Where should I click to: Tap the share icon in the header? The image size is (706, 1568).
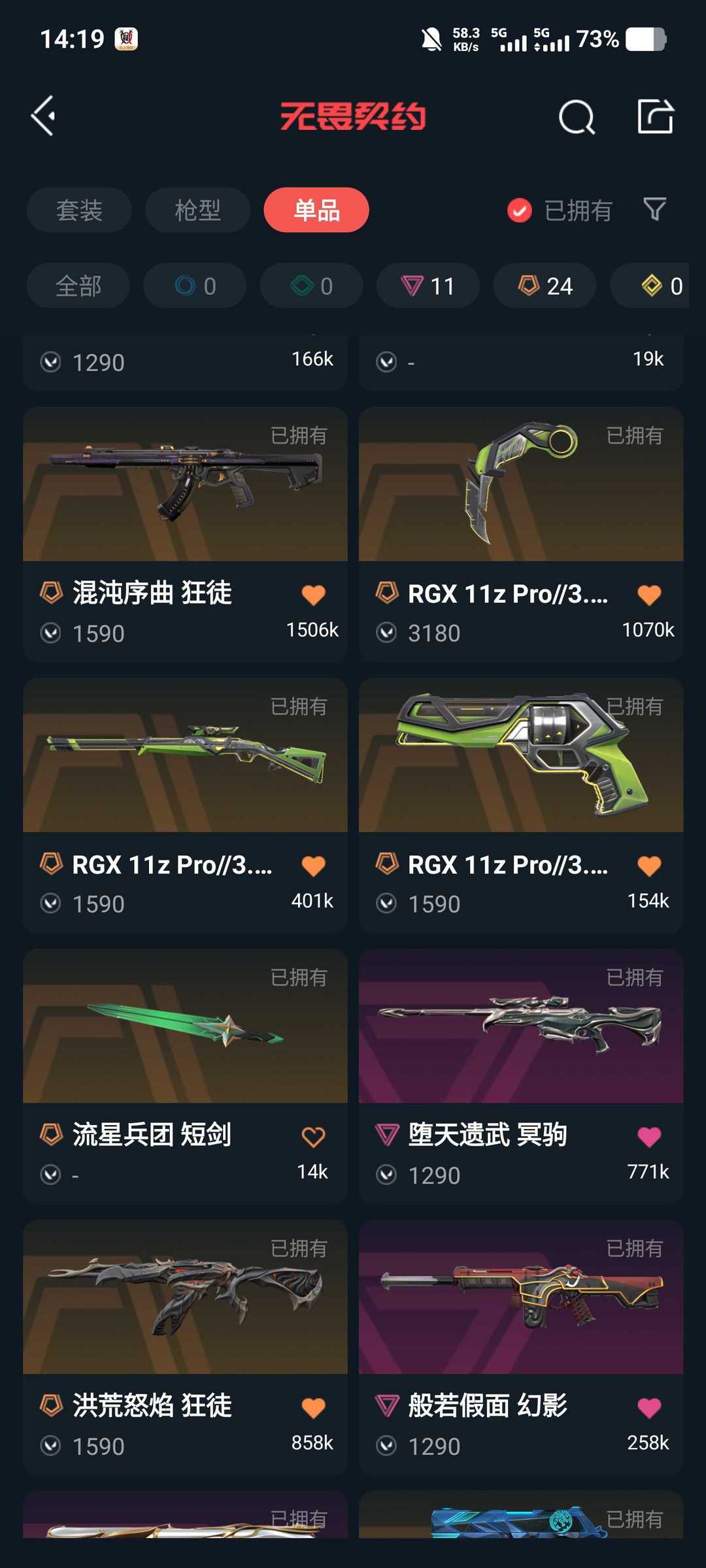point(655,117)
